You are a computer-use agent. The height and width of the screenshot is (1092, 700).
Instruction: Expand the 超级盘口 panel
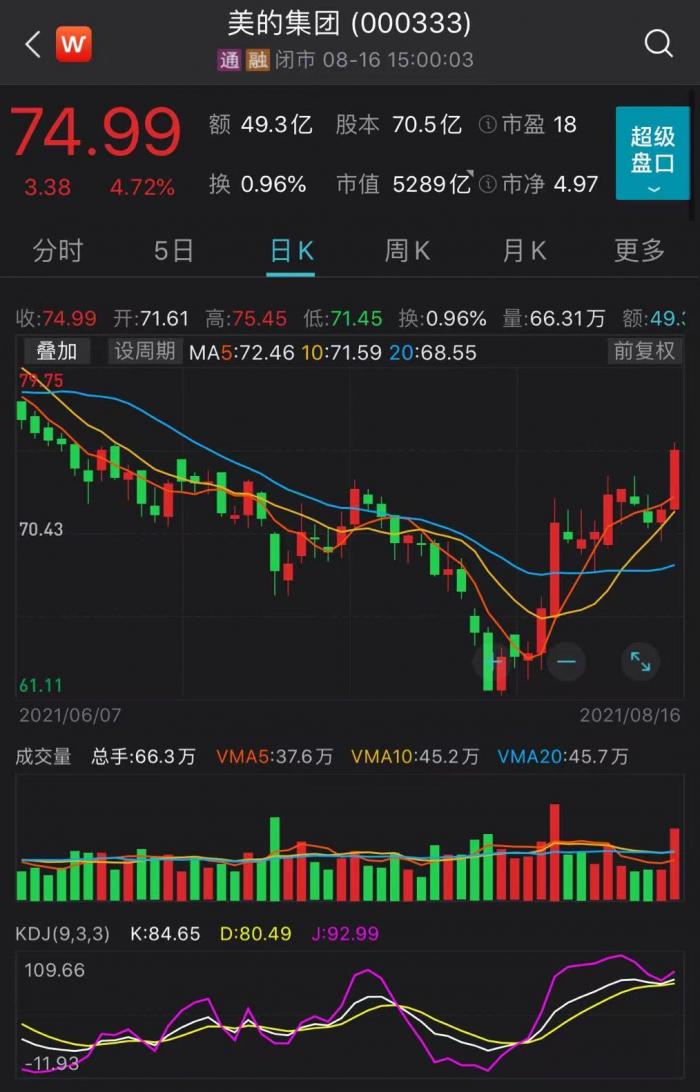tap(652, 153)
